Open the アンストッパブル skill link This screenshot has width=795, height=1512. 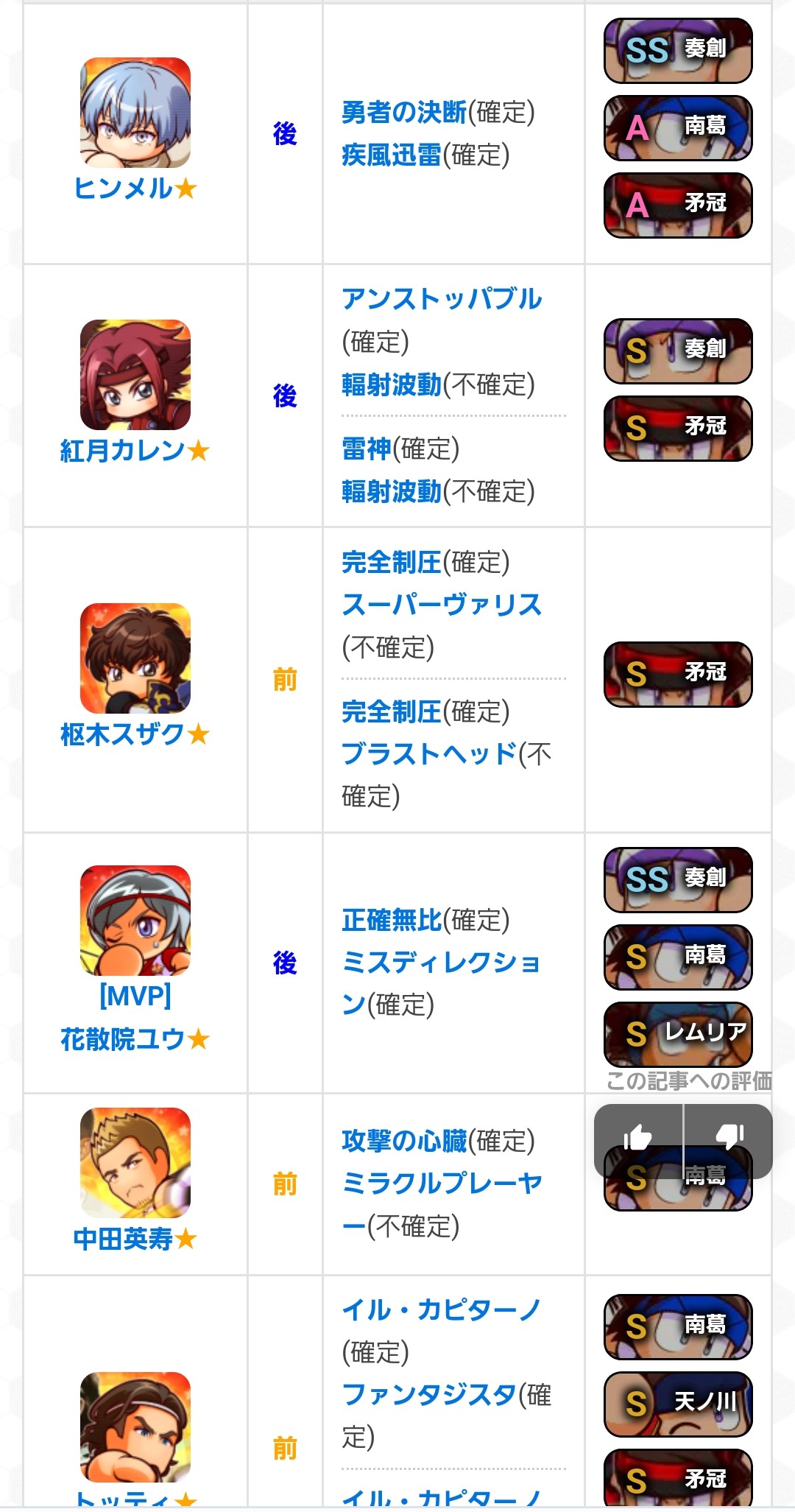tap(442, 299)
